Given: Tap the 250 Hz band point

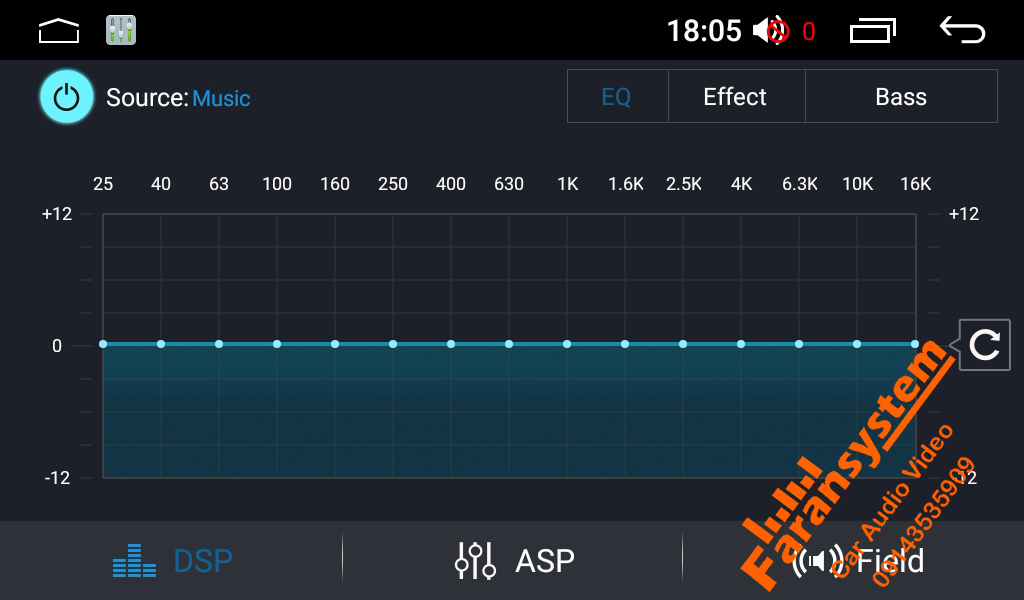Looking at the screenshot, I should click(393, 344).
